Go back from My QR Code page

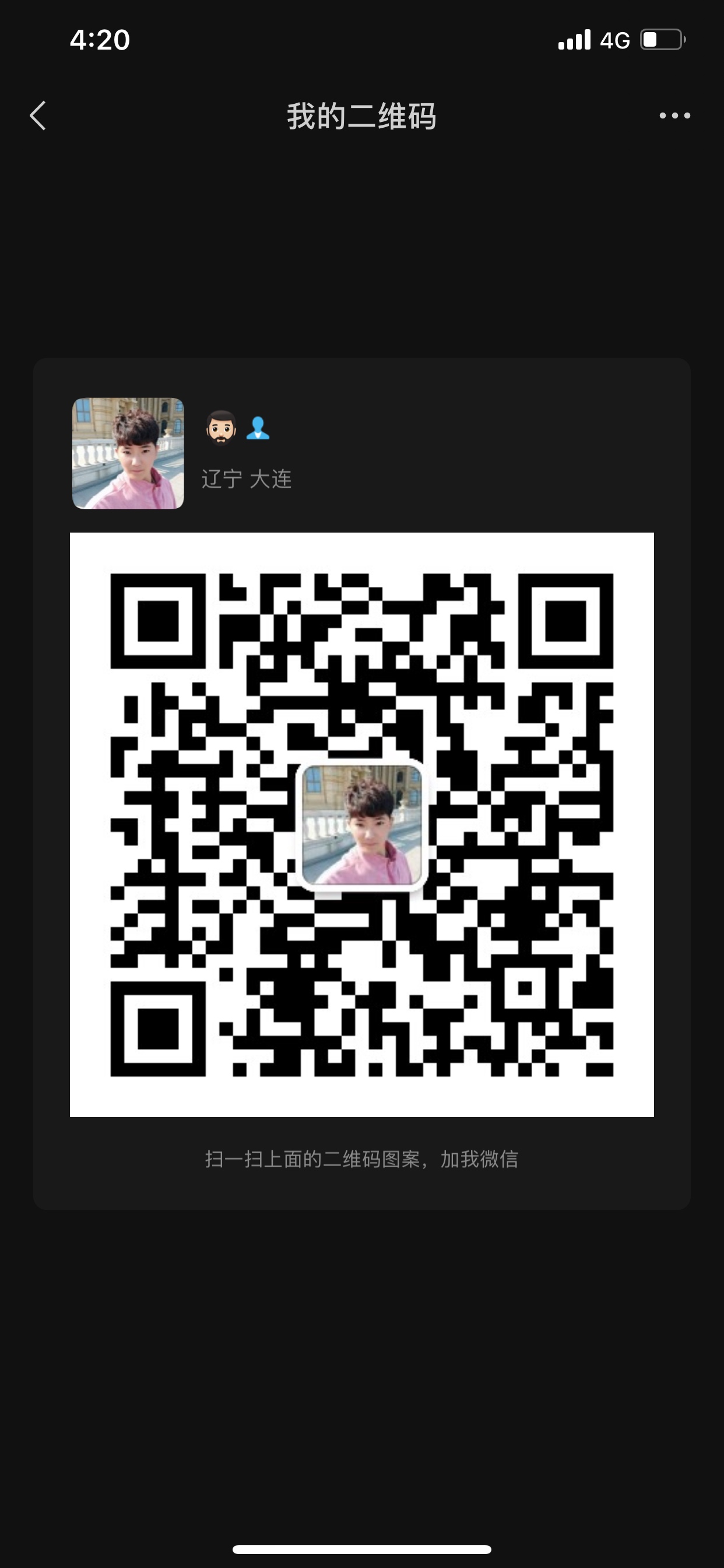(x=38, y=116)
